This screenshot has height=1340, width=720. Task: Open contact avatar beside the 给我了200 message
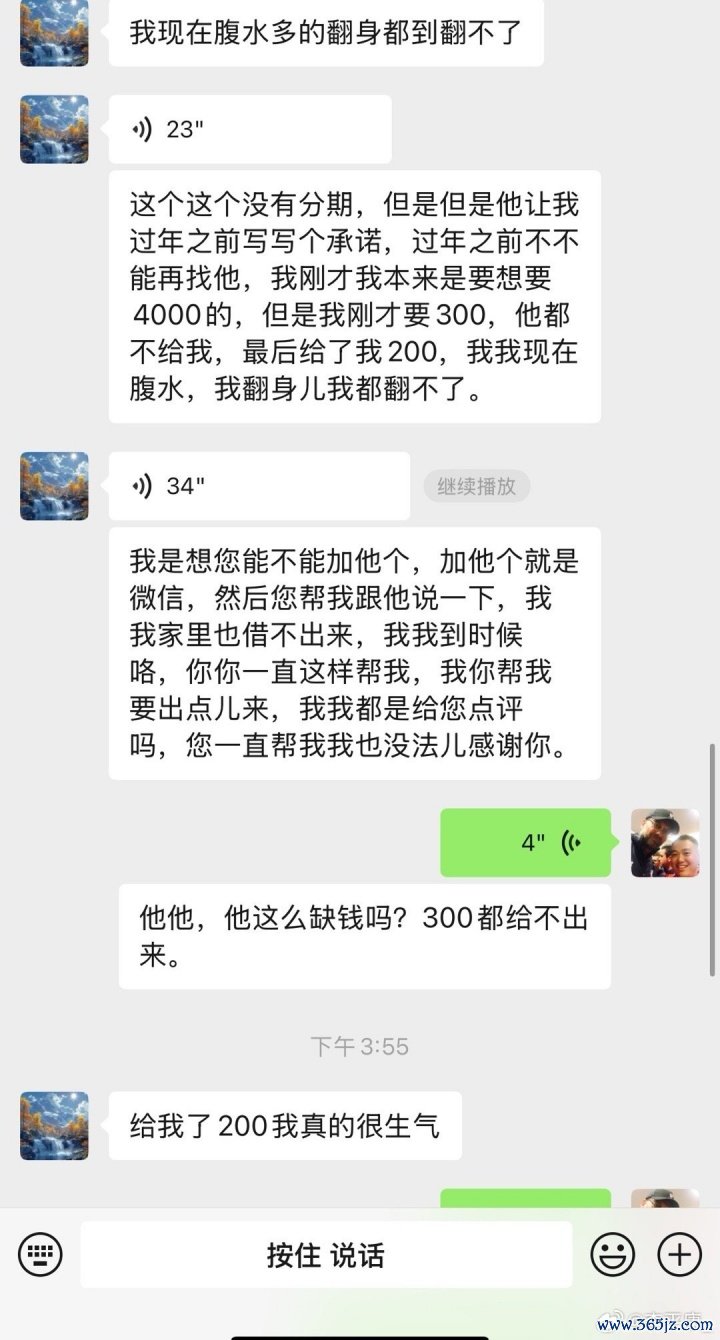point(54,1126)
